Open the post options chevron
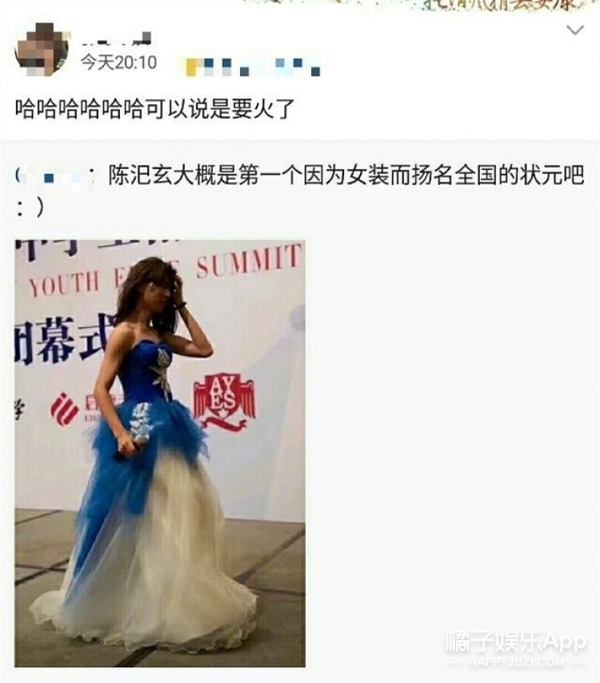 coord(575,31)
